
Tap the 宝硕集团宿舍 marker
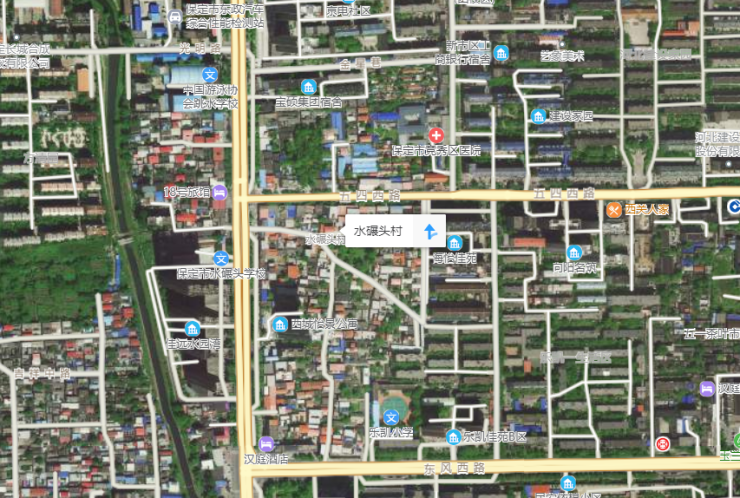point(309,86)
